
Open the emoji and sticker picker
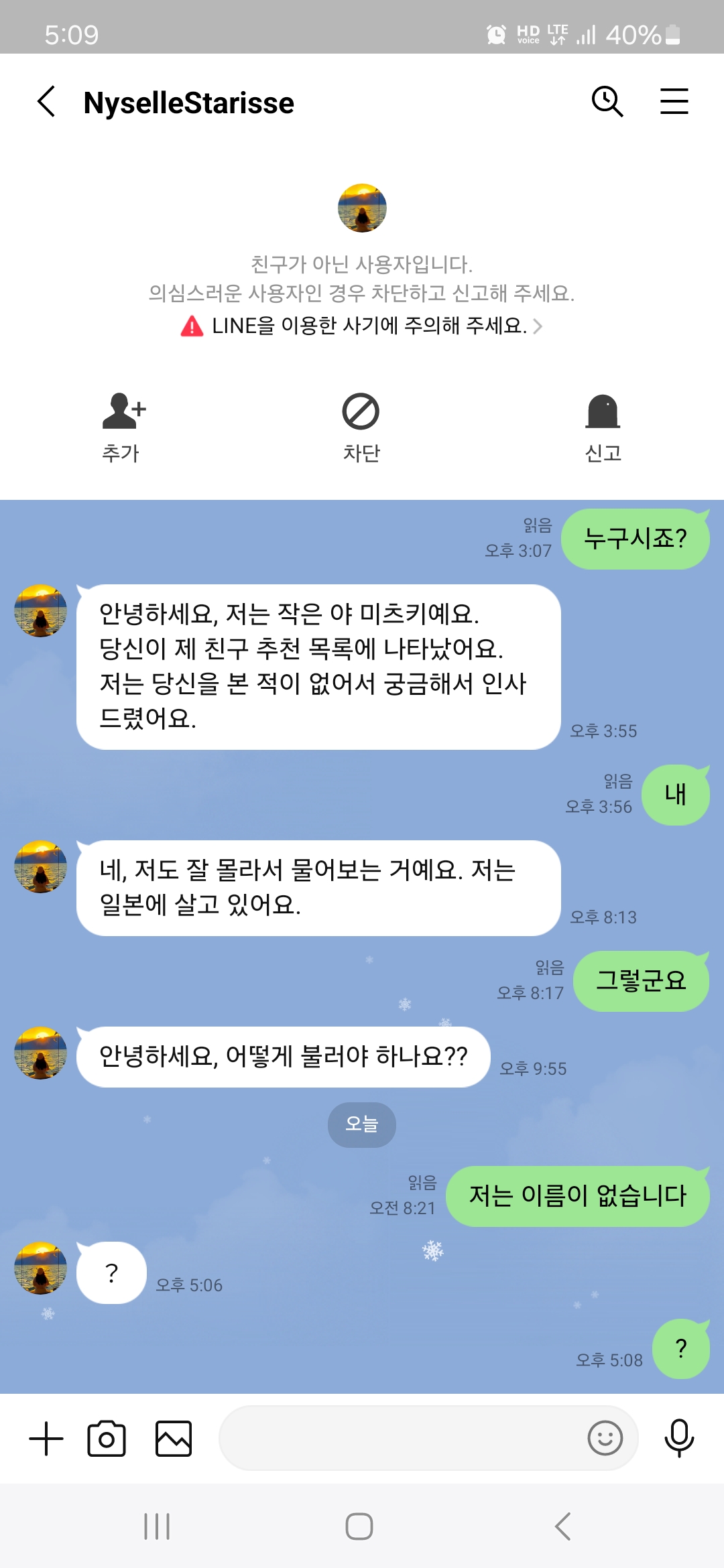(605, 1439)
